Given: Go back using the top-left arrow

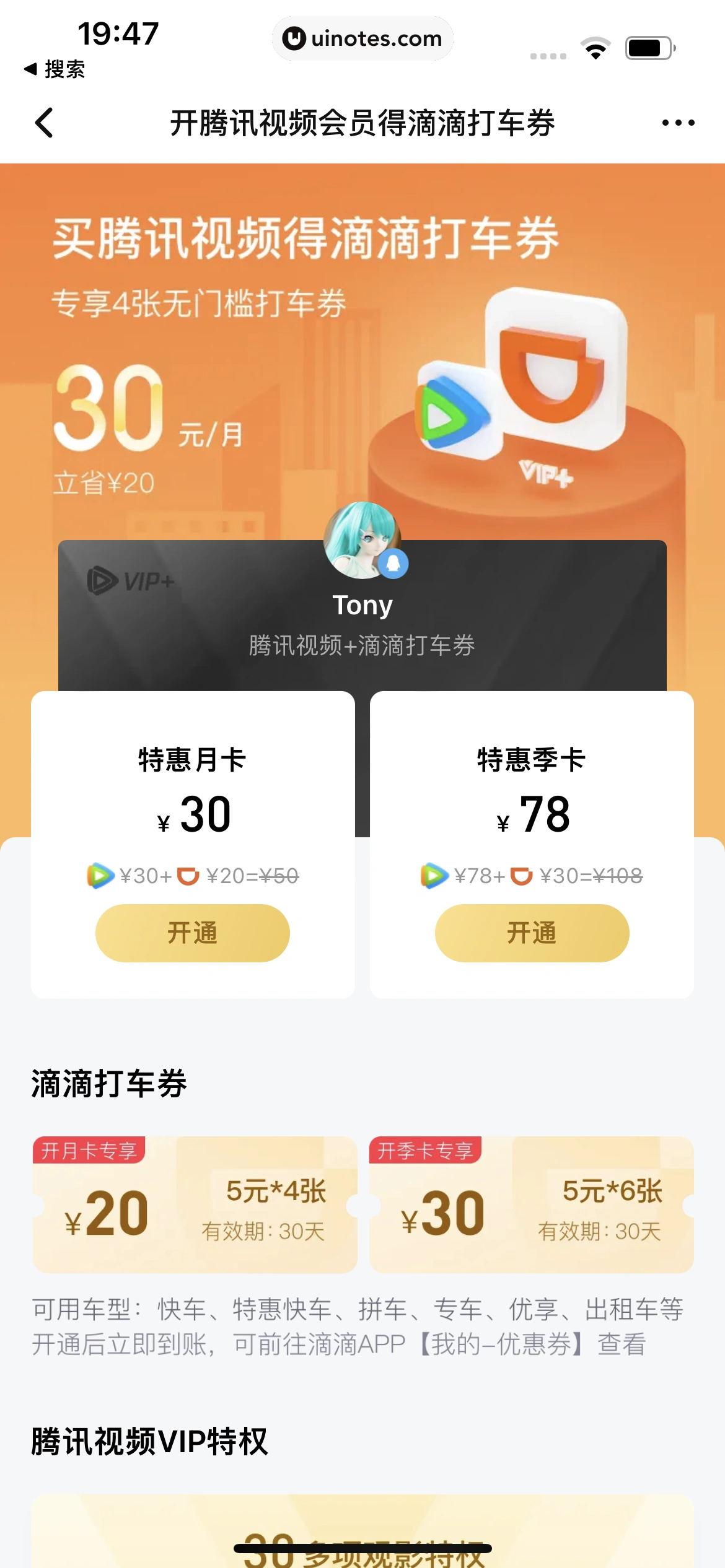Looking at the screenshot, I should [45, 123].
